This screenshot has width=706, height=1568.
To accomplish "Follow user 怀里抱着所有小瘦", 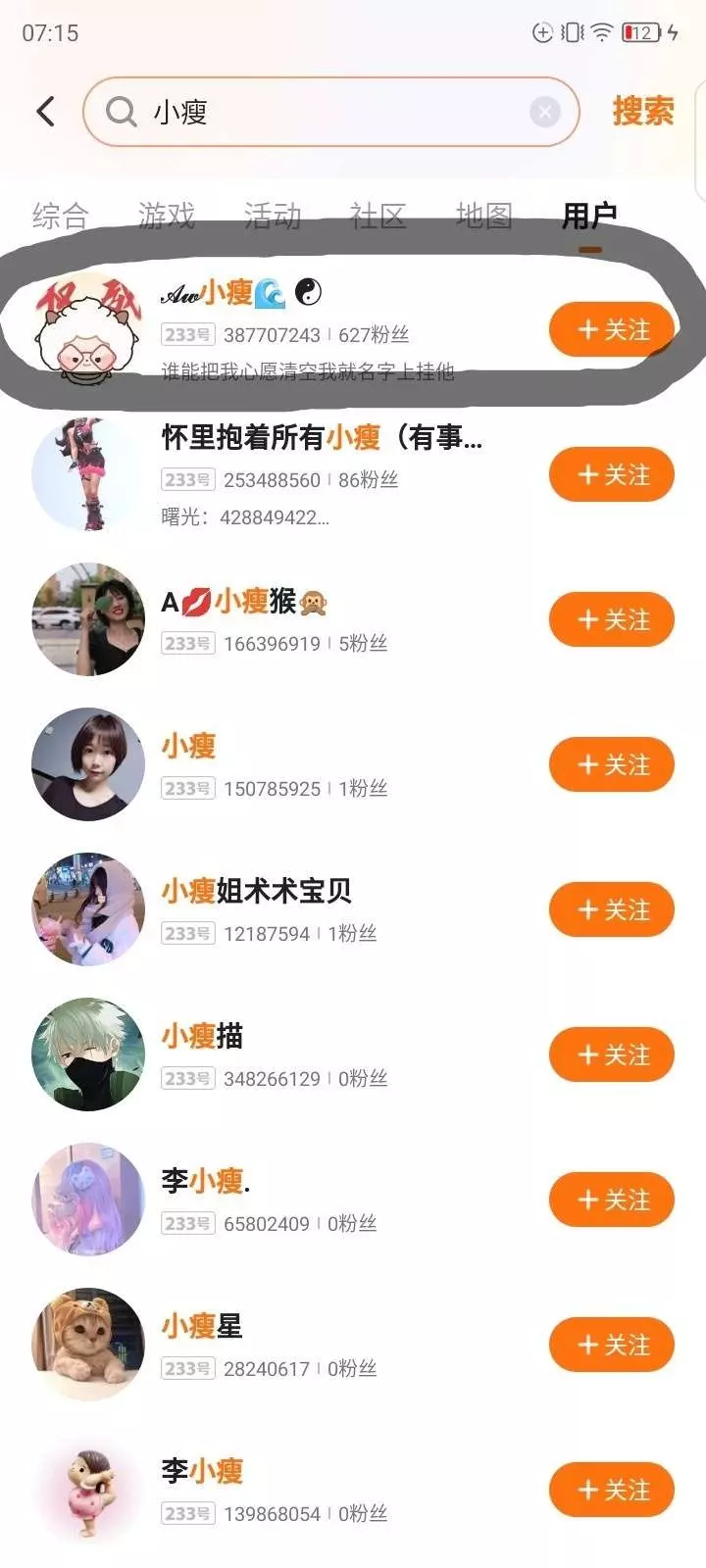I will 612,474.
